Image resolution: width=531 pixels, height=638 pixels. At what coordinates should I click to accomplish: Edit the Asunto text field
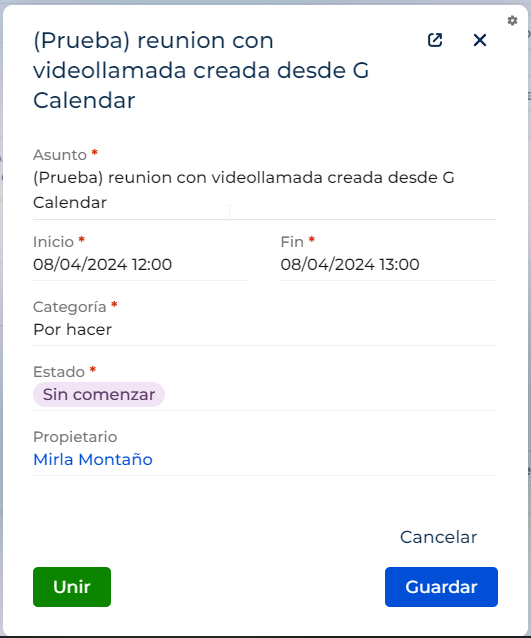[264, 190]
